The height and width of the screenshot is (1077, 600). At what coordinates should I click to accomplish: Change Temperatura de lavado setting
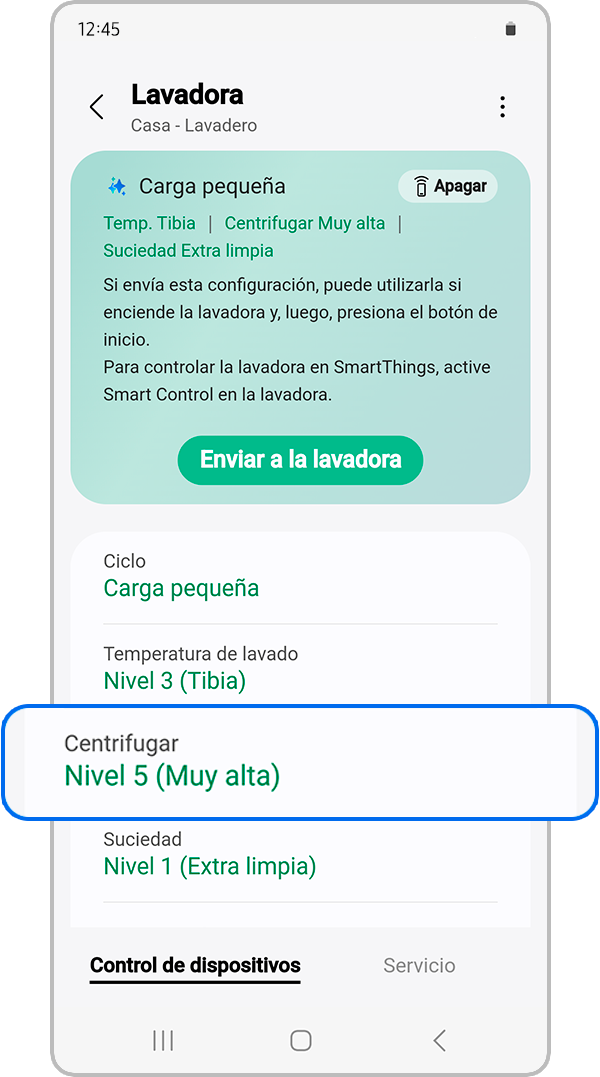tap(300, 669)
